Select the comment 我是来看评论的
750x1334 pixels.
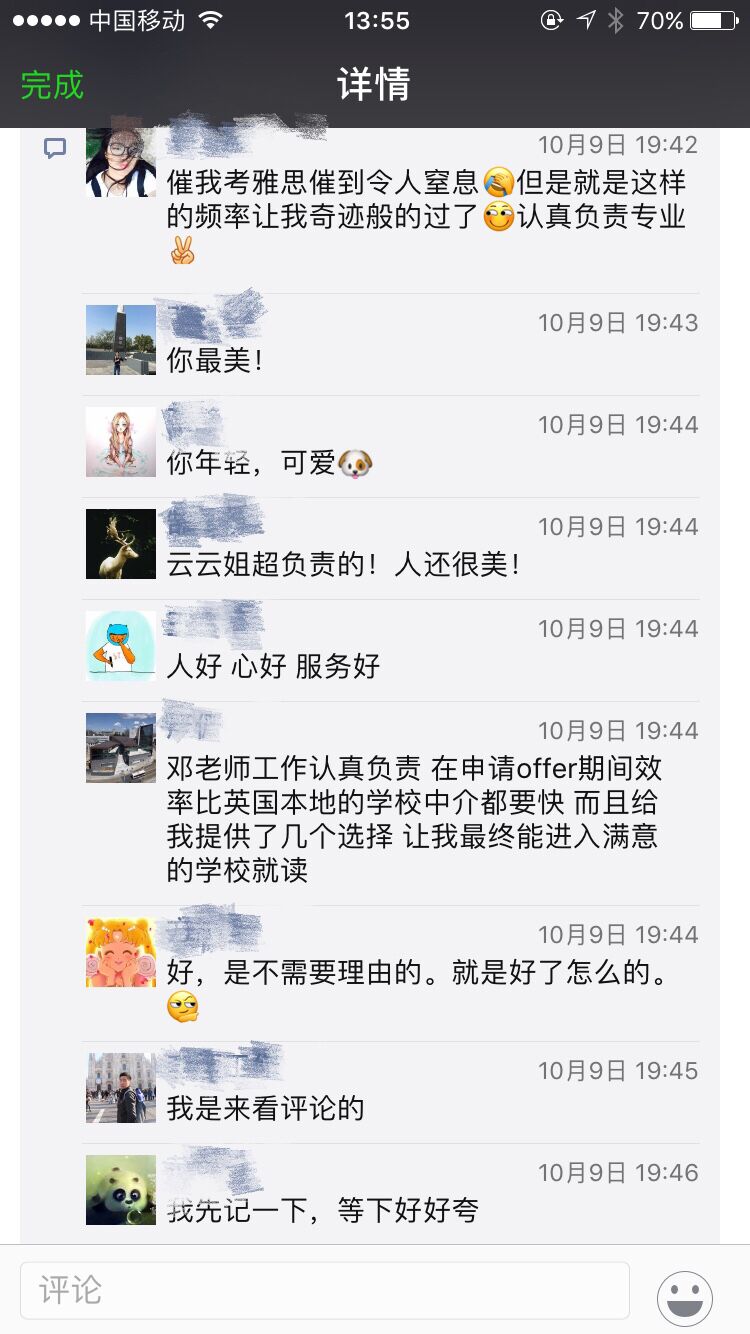[x=266, y=1108]
